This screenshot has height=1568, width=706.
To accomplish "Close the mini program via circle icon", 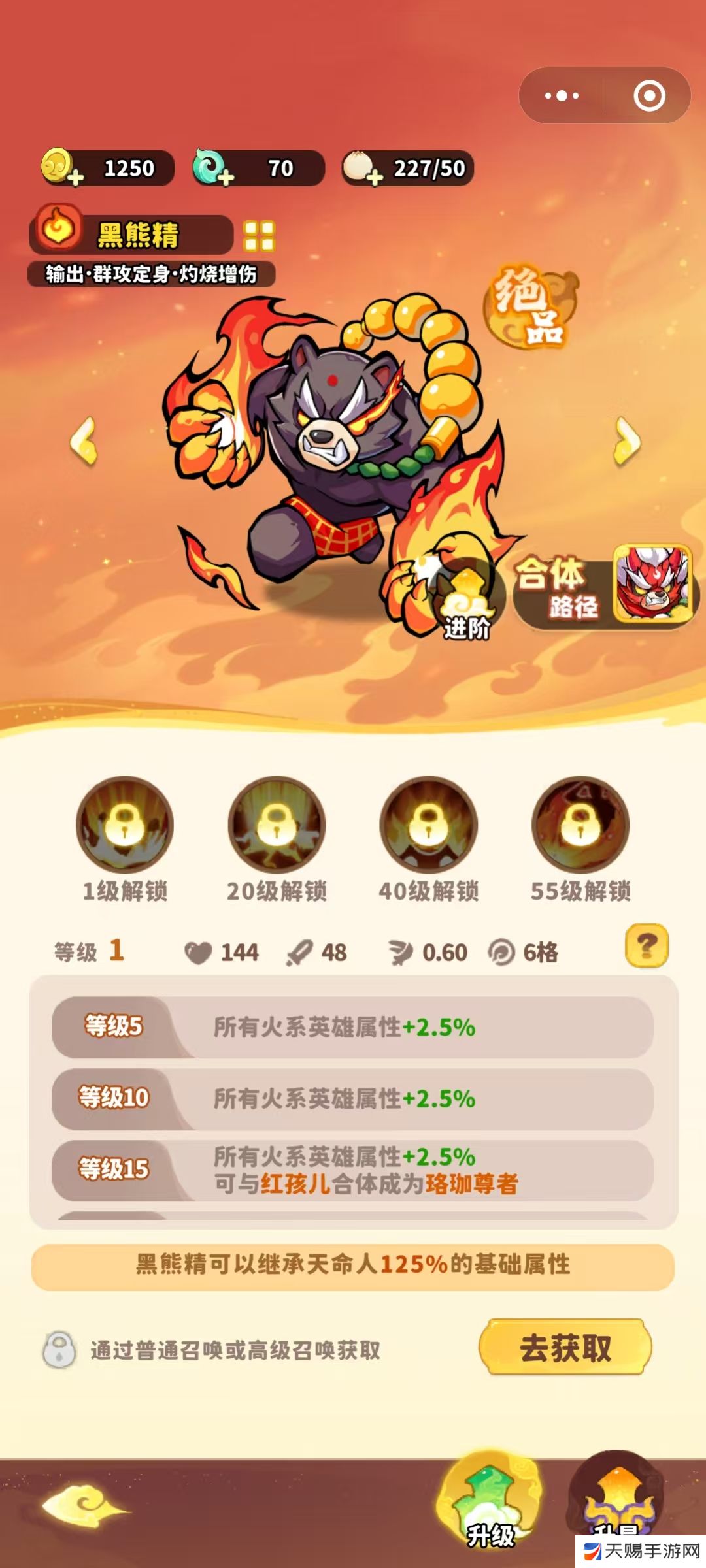I will pyautogui.click(x=649, y=96).
